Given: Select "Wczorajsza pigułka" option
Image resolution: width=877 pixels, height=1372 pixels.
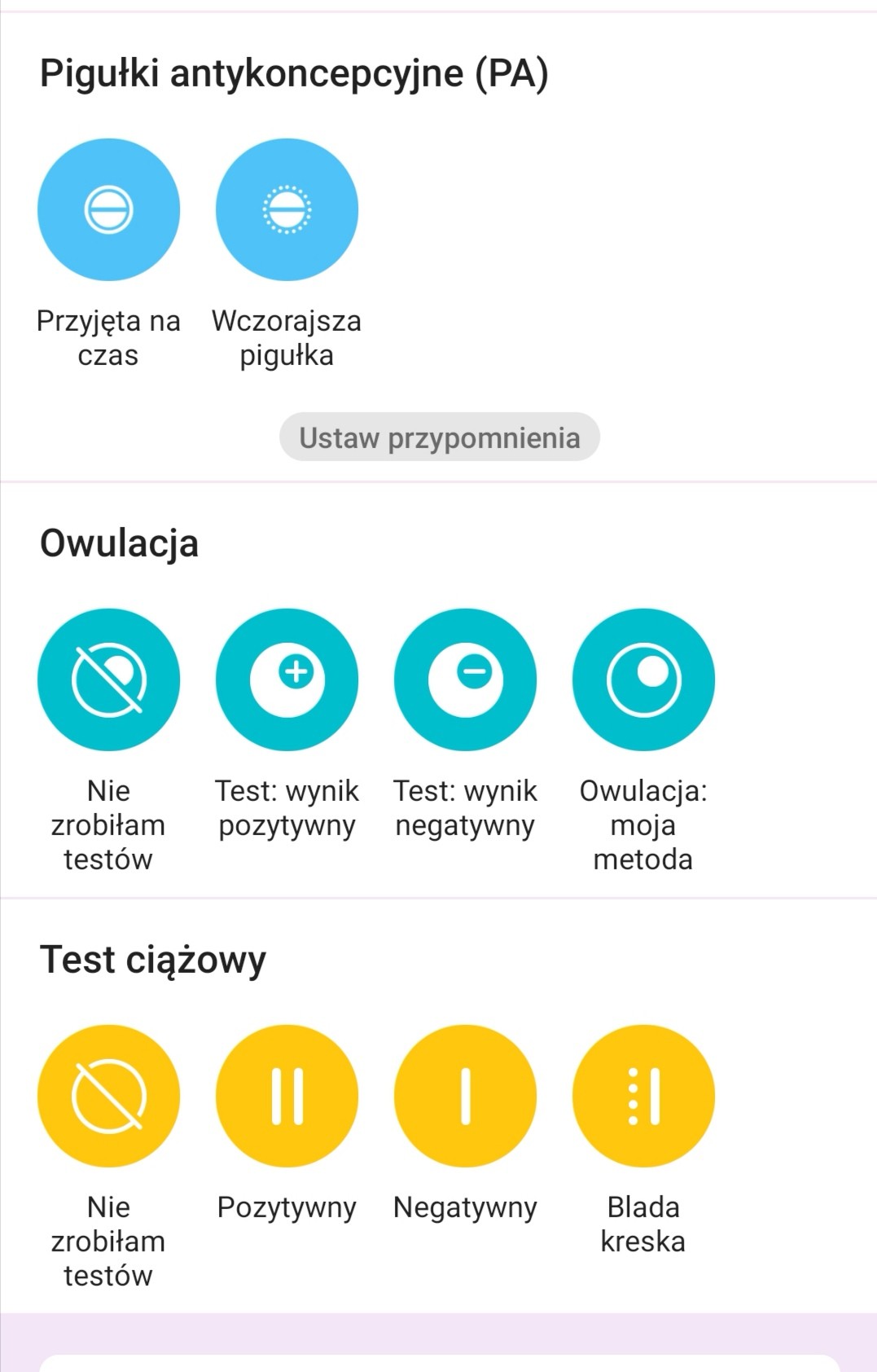Looking at the screenshot, I should coord(287,210).
